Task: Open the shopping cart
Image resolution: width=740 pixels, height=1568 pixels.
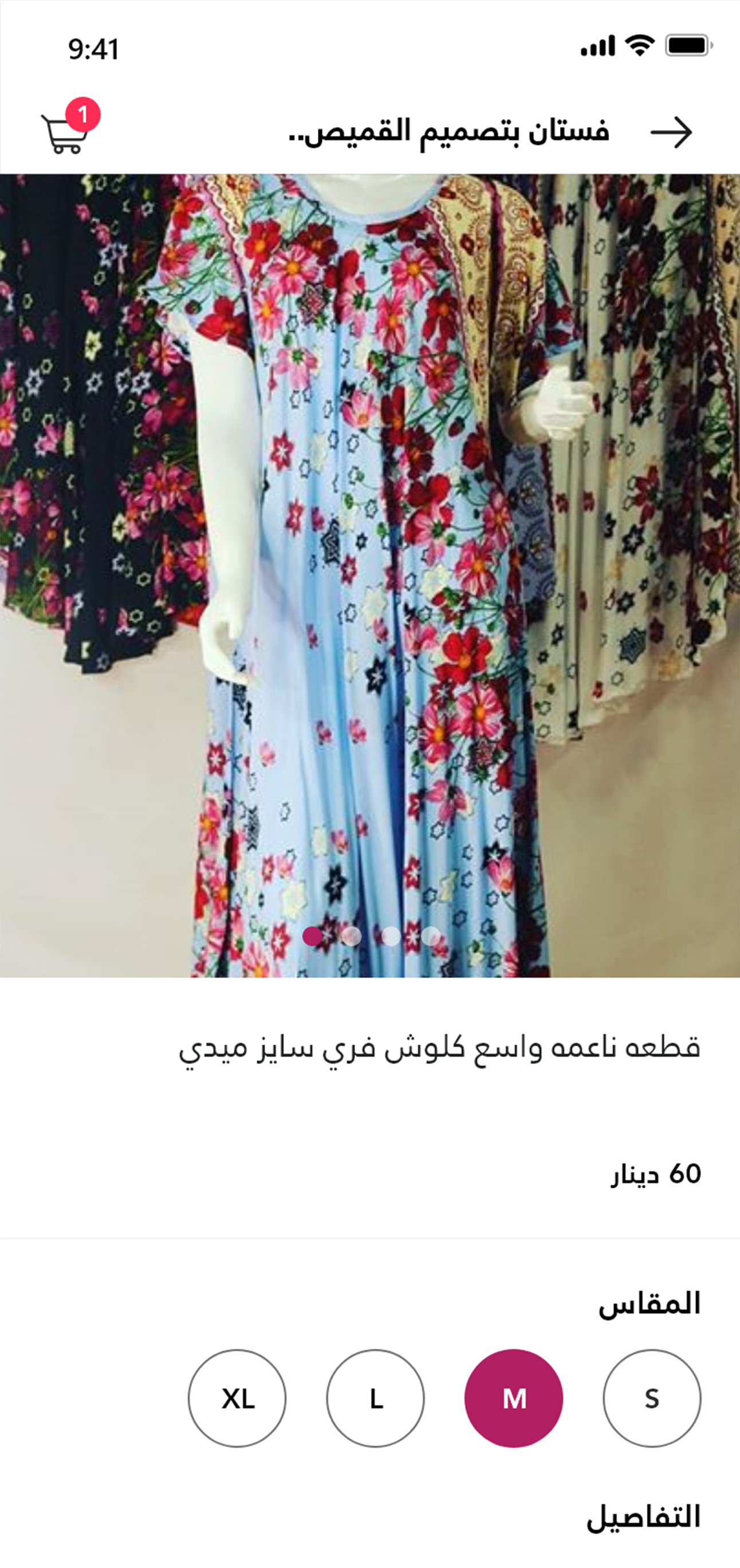Action: tap(65, 132)
